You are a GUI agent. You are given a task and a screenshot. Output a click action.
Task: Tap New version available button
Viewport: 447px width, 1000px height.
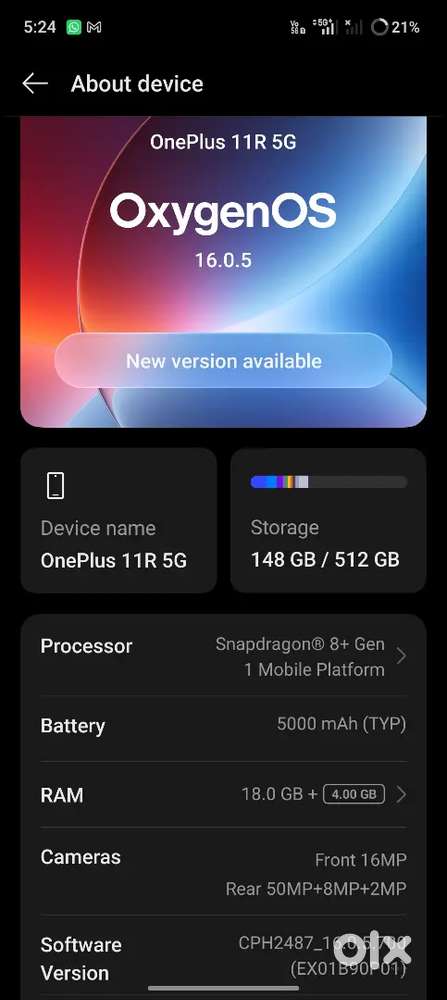[x=223, y=360]
